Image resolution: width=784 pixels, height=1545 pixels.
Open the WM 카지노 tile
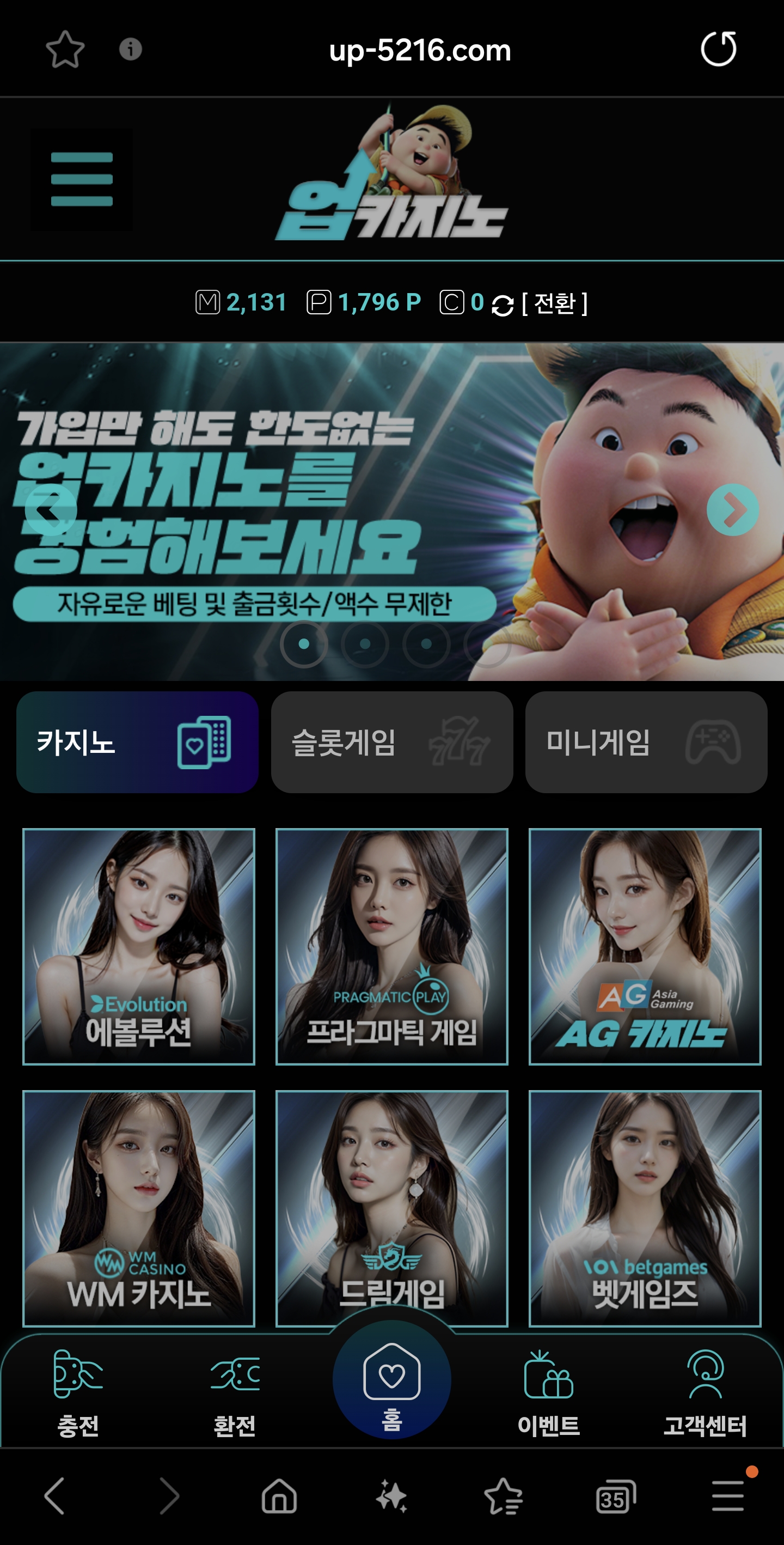click(138, 1208)
